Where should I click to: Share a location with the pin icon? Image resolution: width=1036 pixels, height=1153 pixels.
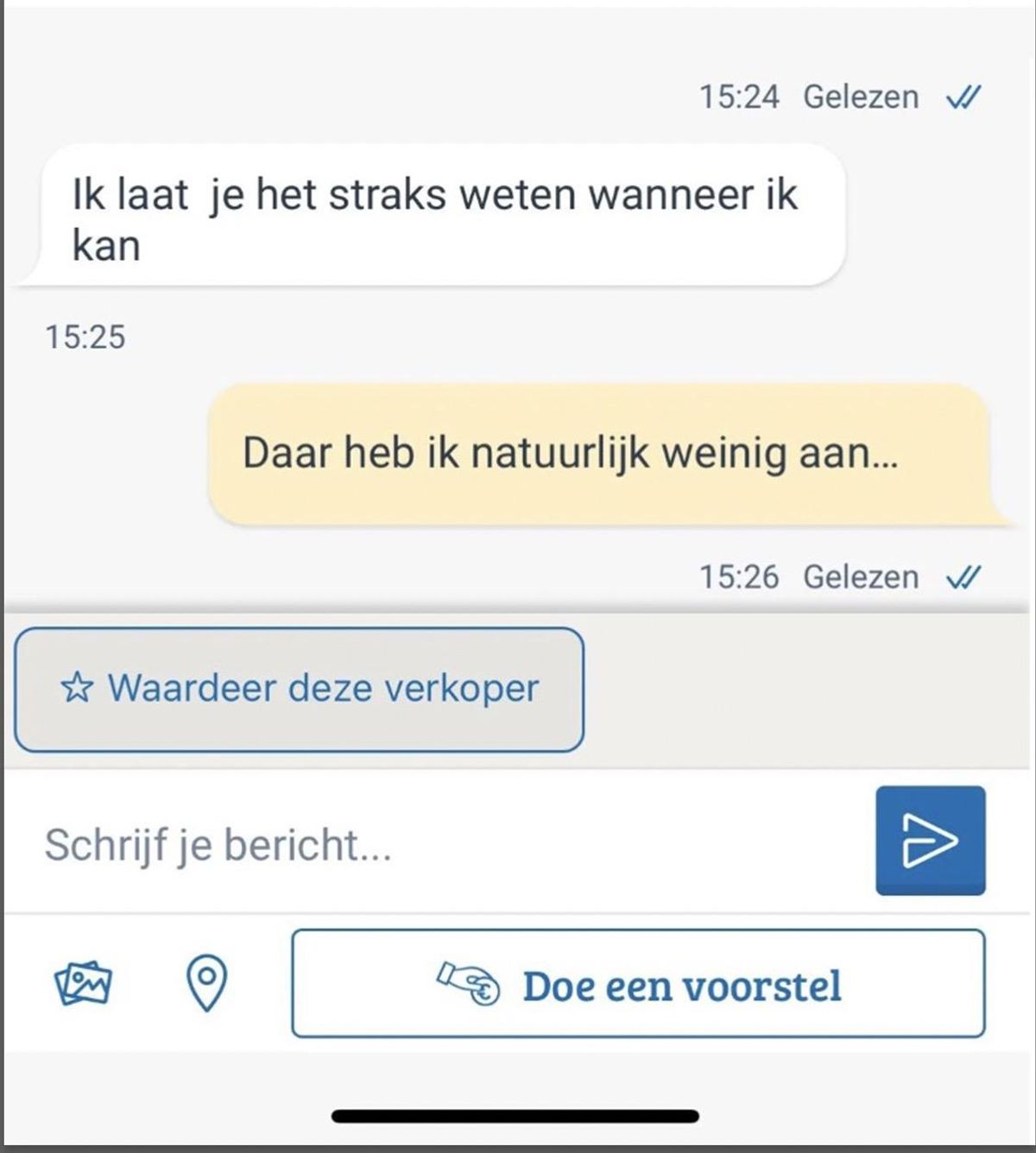coord(207,982)
